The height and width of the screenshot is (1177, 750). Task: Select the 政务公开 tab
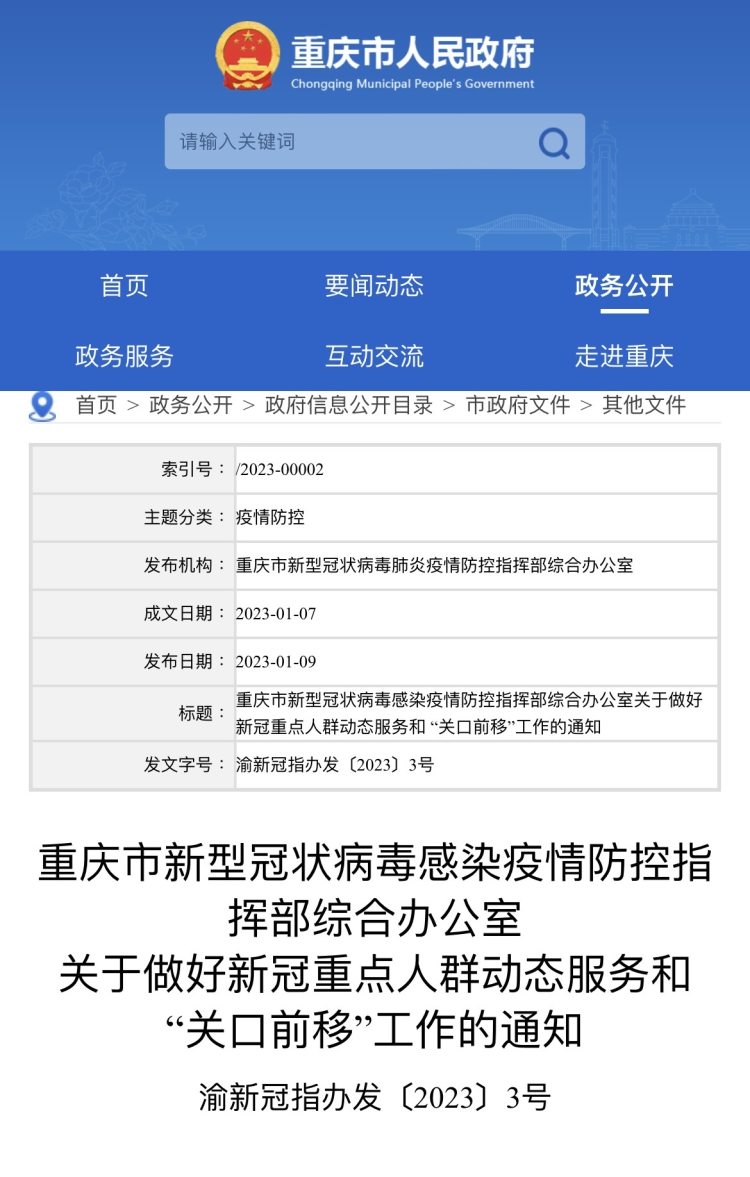(624, 285)
